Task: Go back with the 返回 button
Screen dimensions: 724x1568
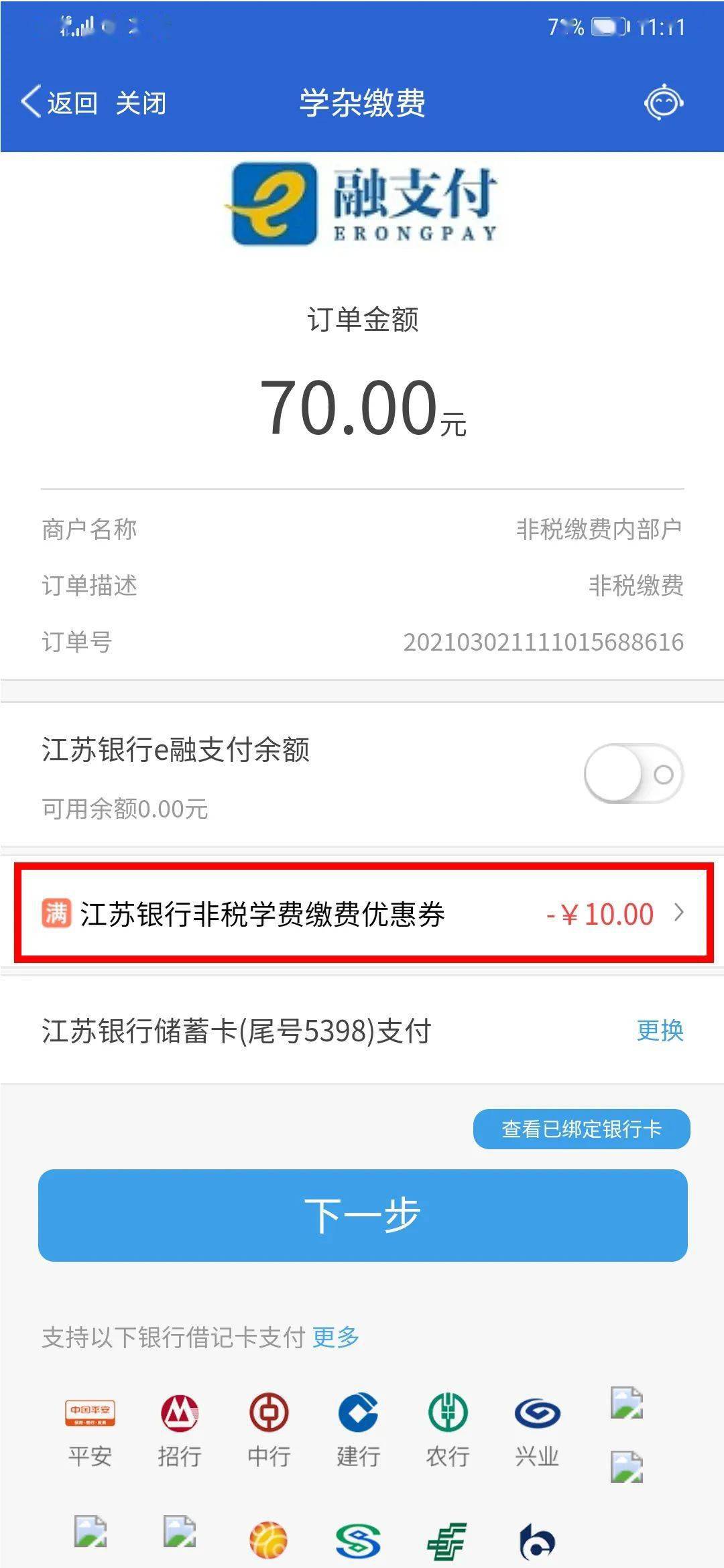Action: [60, 103]
